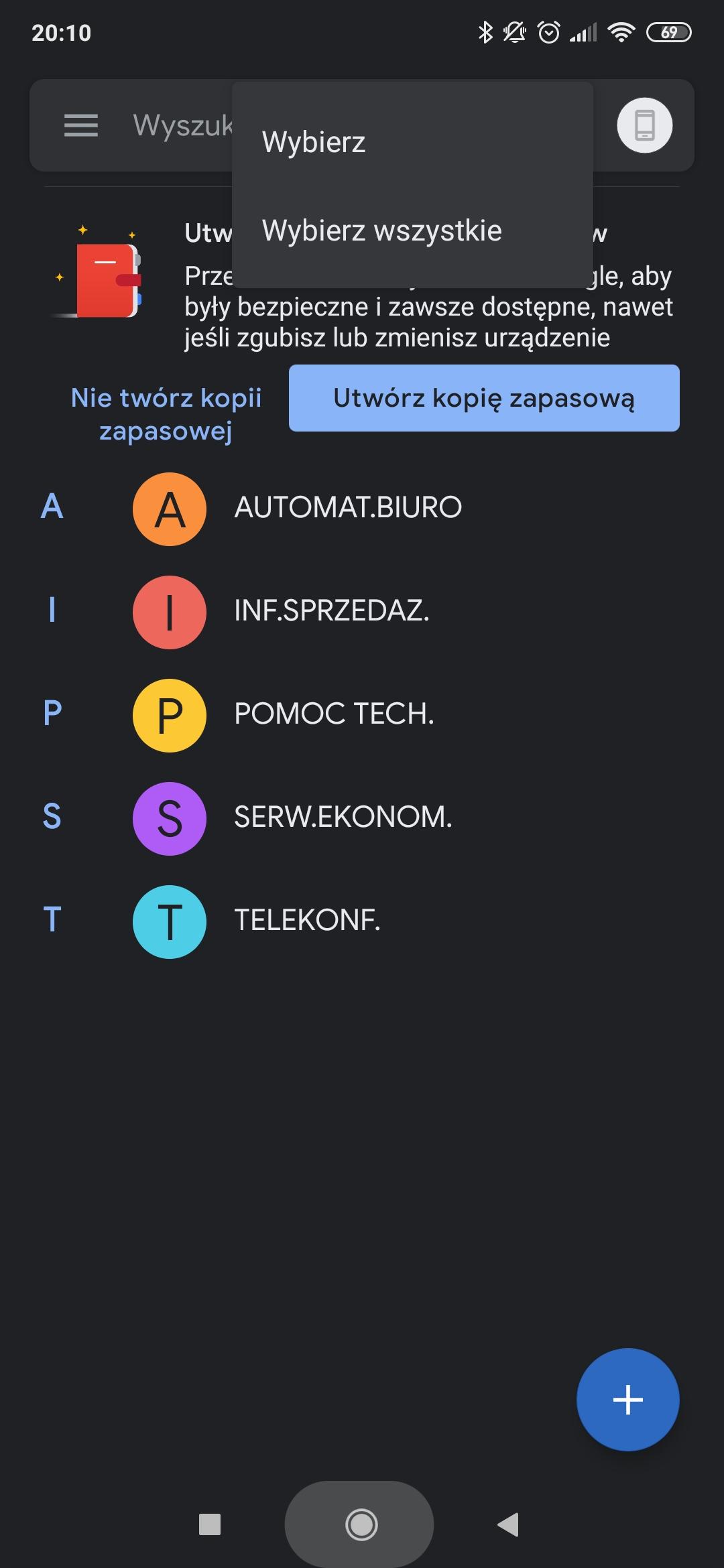724x1568 pixels.
Task: Decline with "Nie twórz kopii zapasowej"
Action: pyautogui.click(x=166, y=414)
